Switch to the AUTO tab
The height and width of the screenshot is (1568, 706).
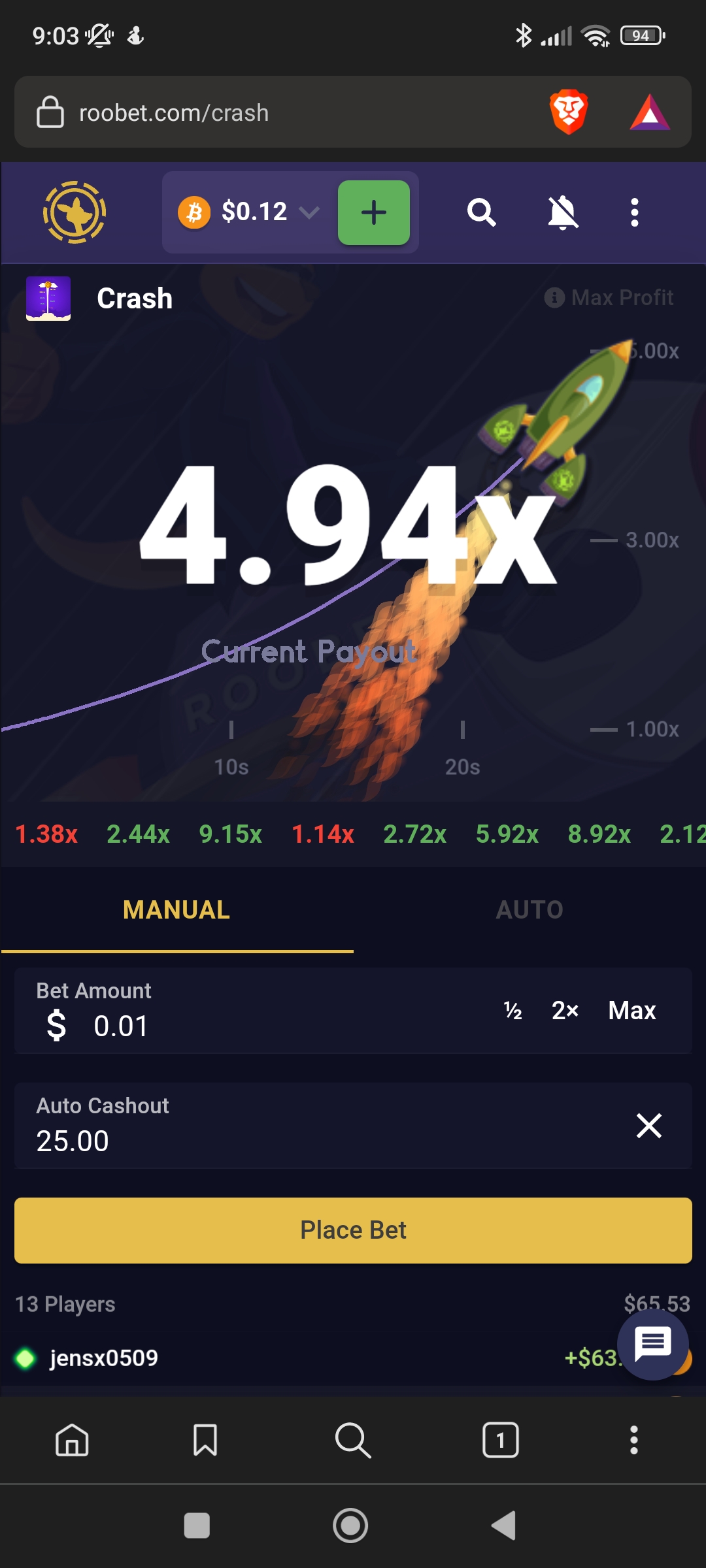[529, 909]
